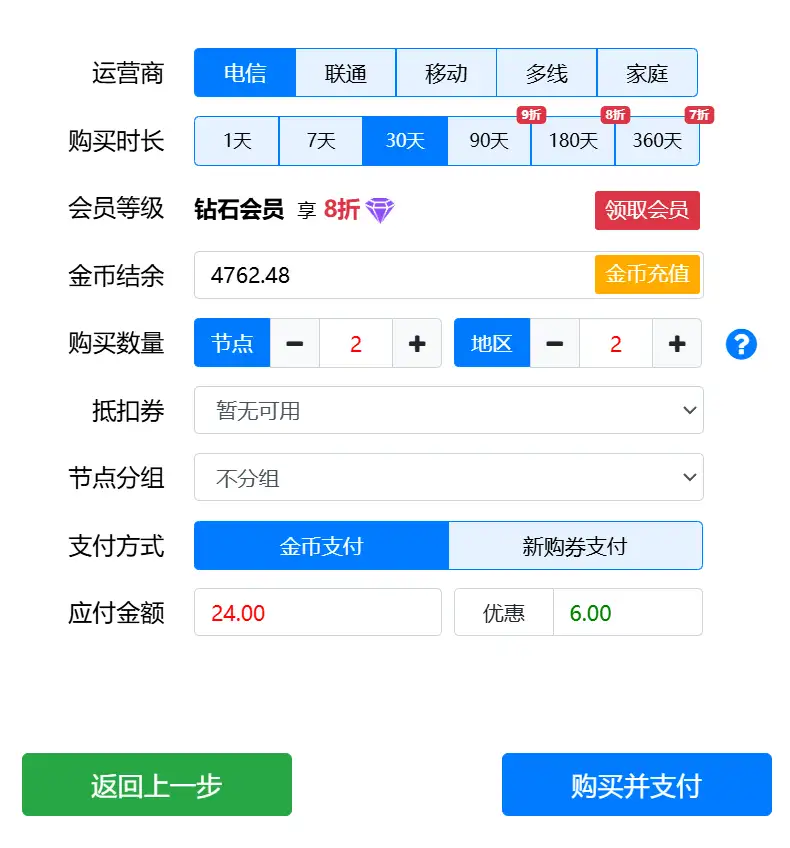Choose the 多线 carrier option
The image size is (790, 848).
(546, 73)
